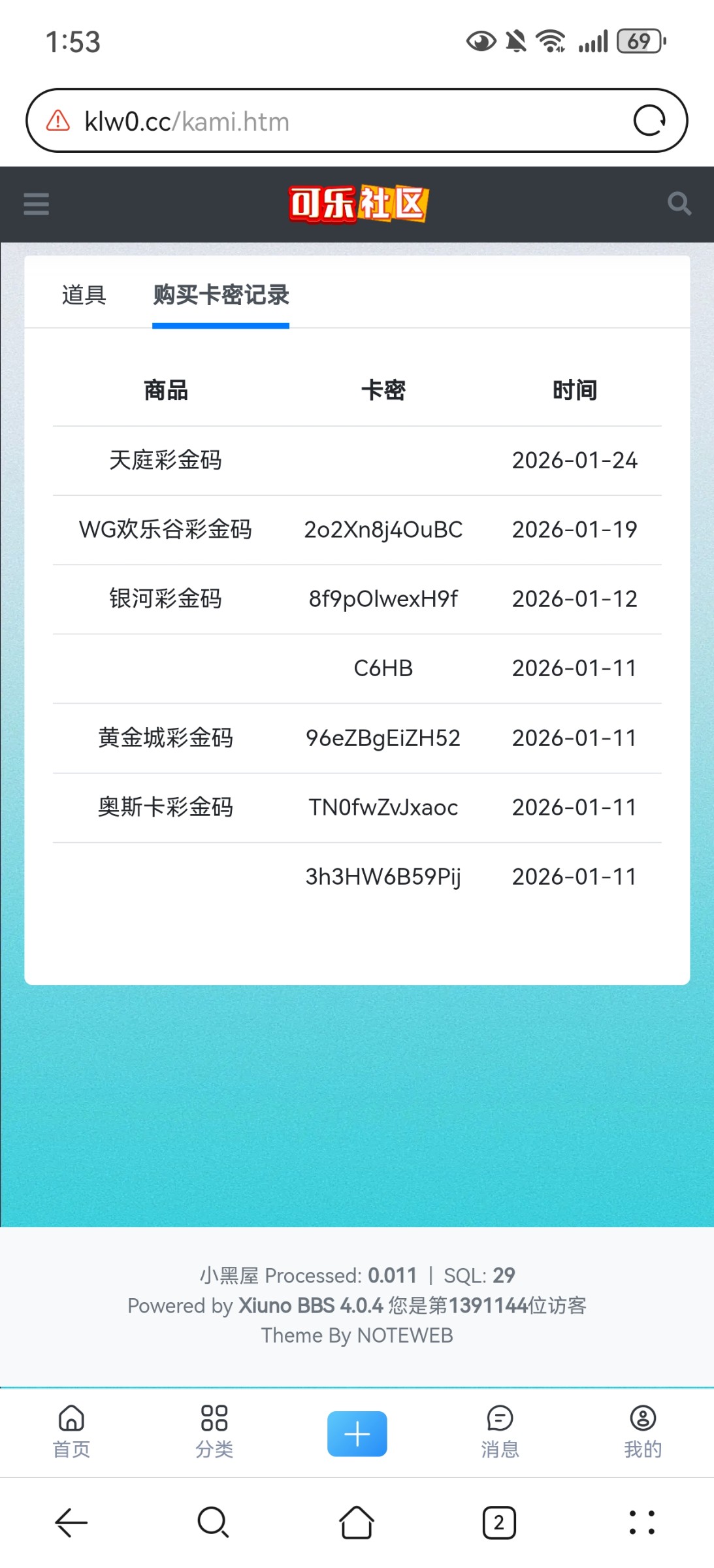Create a new post with plus button
Viewport: 714px width, 1568px height.
(x=357, y=1434)
